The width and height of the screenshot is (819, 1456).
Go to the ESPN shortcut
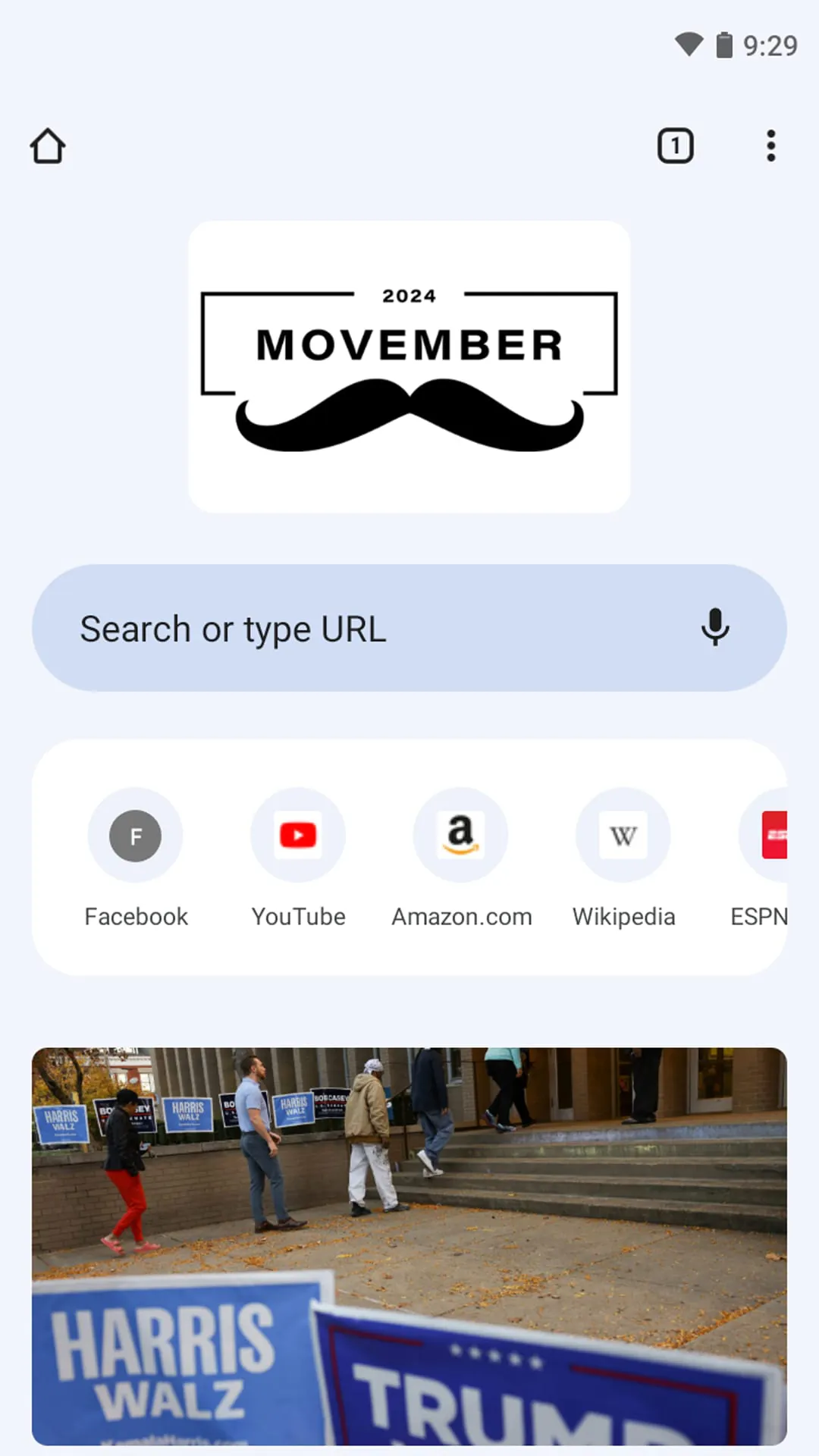[766, 836]
